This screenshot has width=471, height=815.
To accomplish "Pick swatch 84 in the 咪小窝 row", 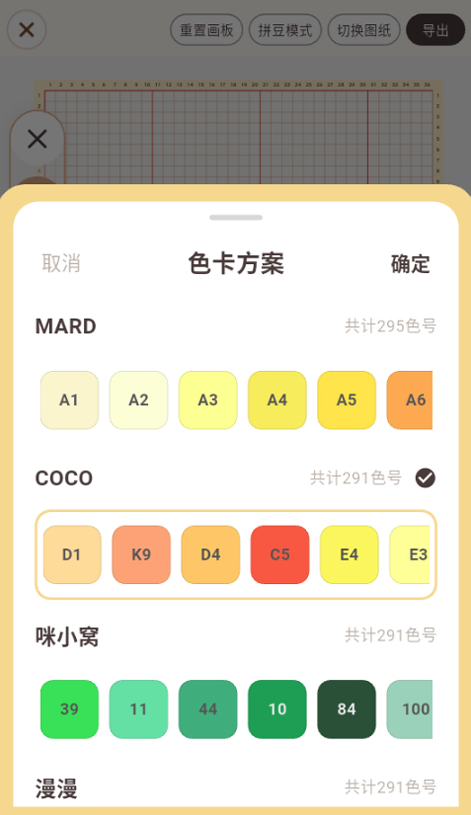I will pyautogui.click(x=347, y=709).
